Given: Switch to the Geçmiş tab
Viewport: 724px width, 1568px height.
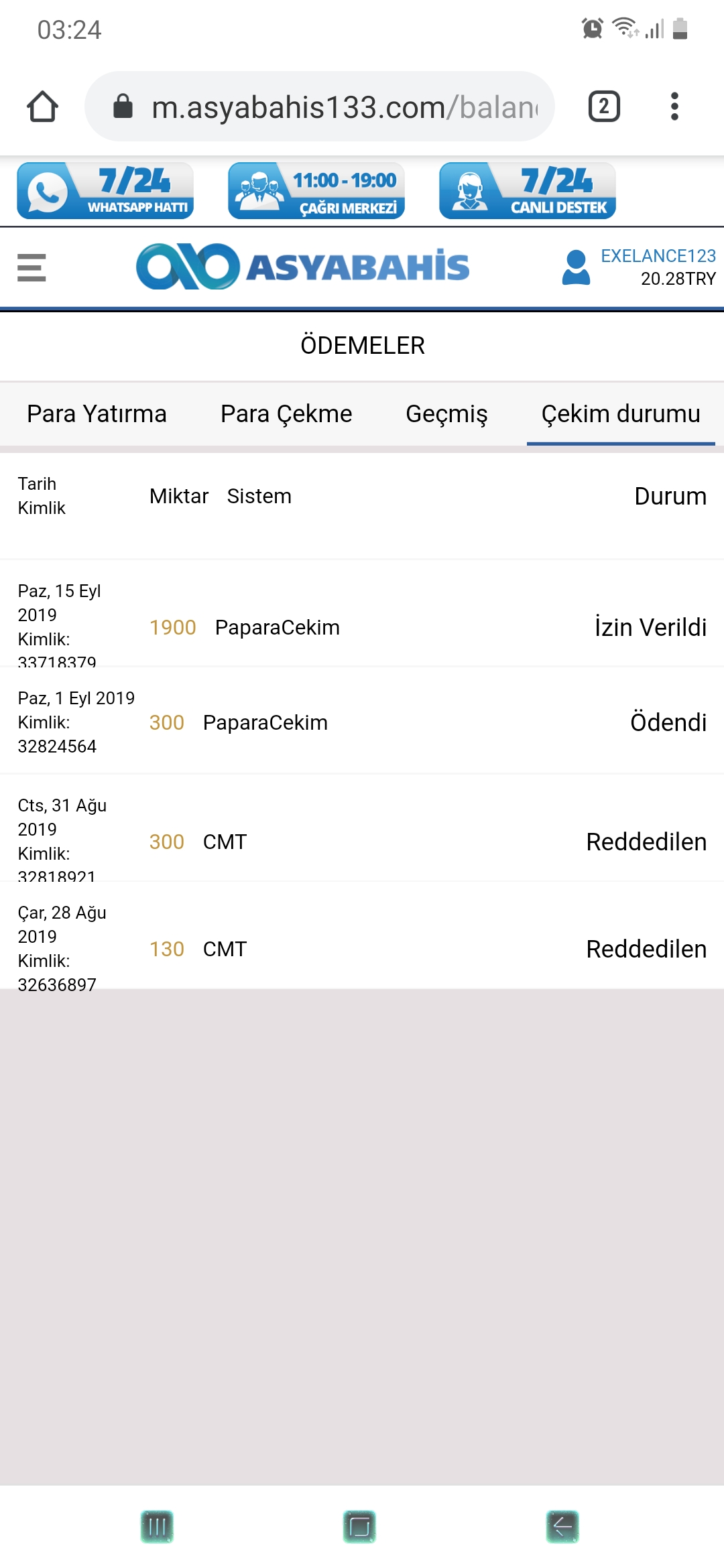Looking at the screenshot, I should [x=446, y=414].
